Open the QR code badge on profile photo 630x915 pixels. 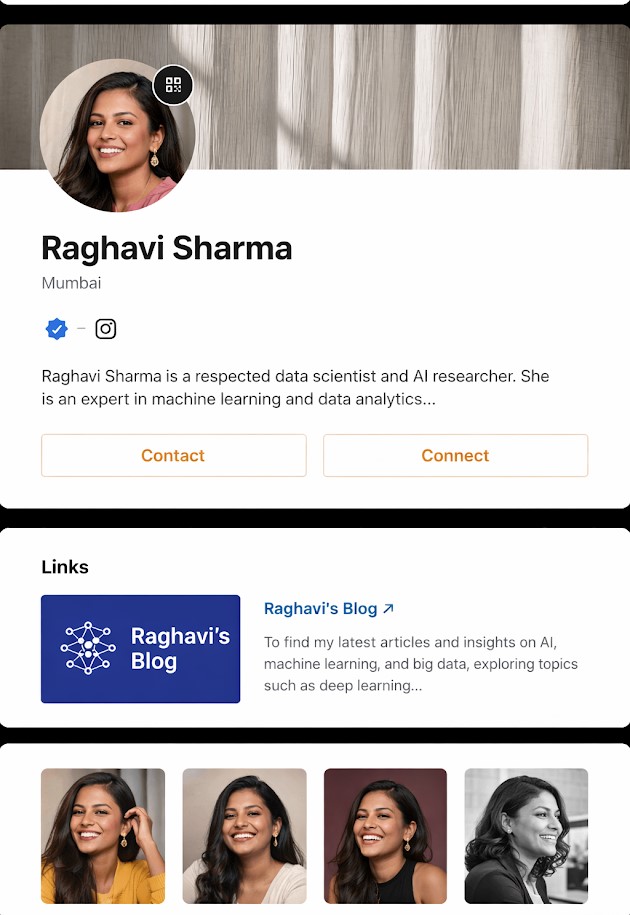point(173,85)
